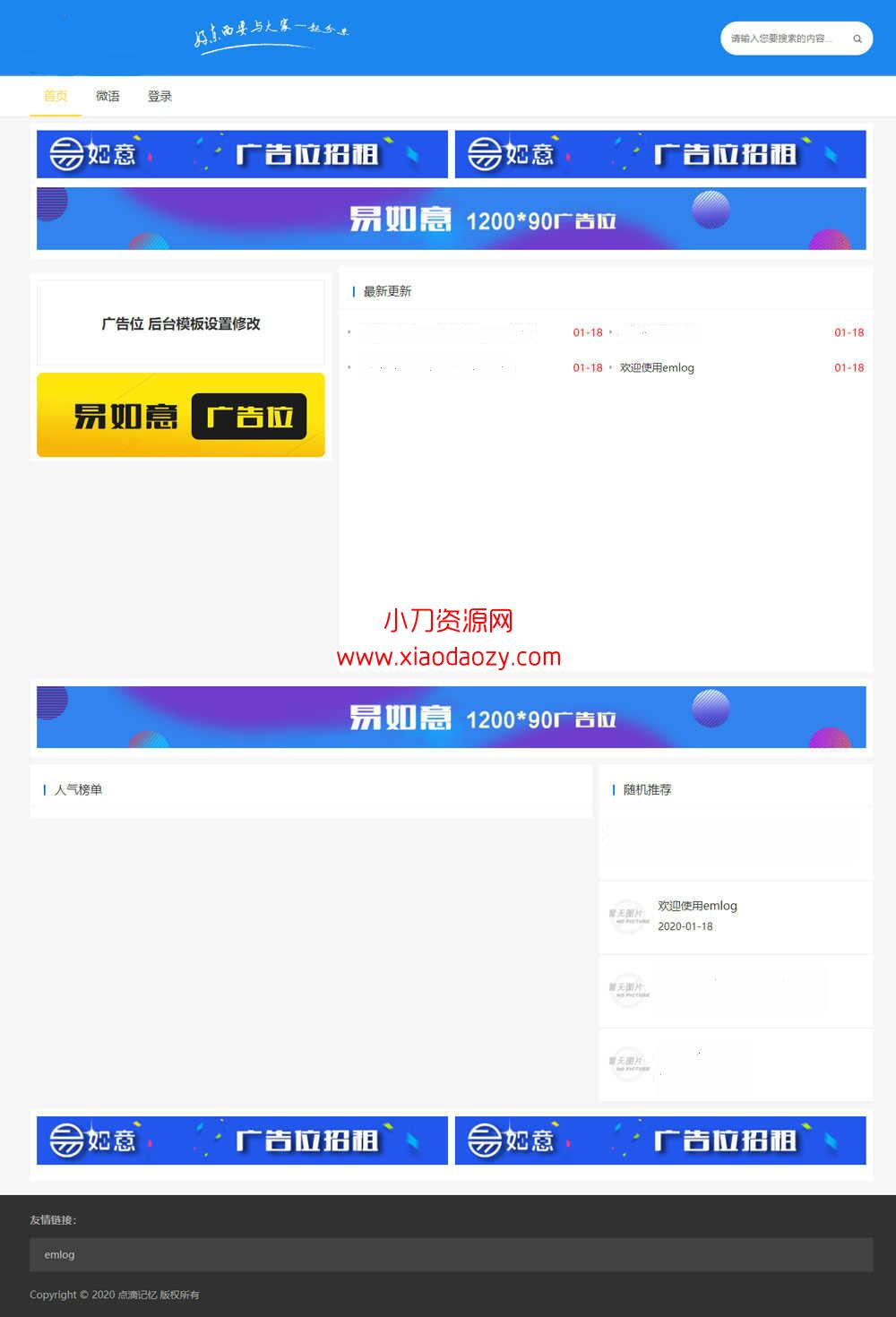Tap the magnifier search icon

[857, 39]
